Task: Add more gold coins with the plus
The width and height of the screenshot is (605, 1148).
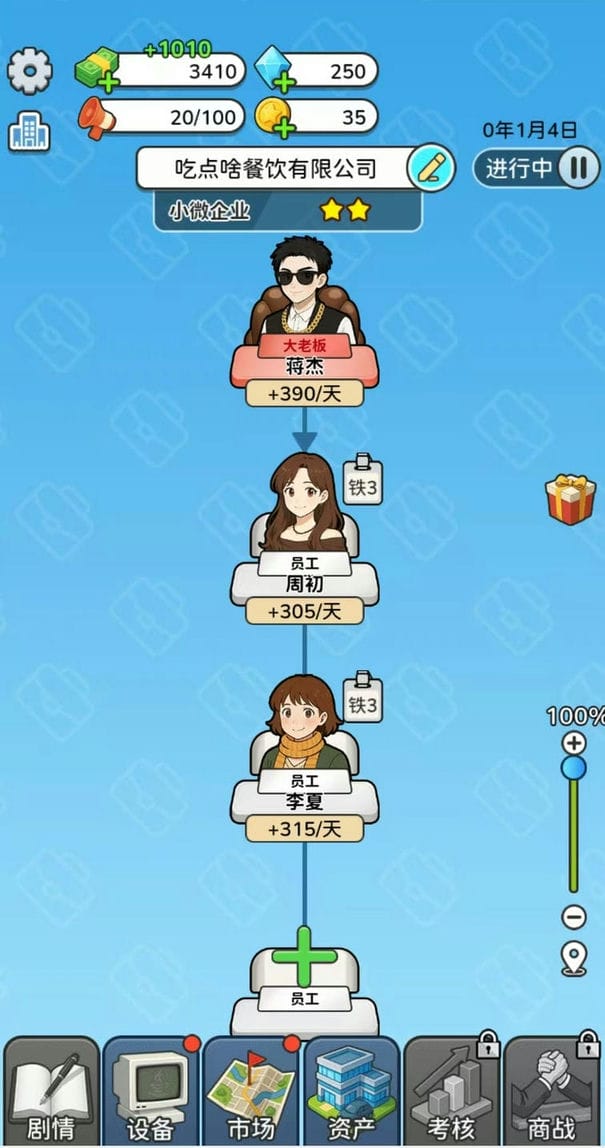Action: coord(284,127)
